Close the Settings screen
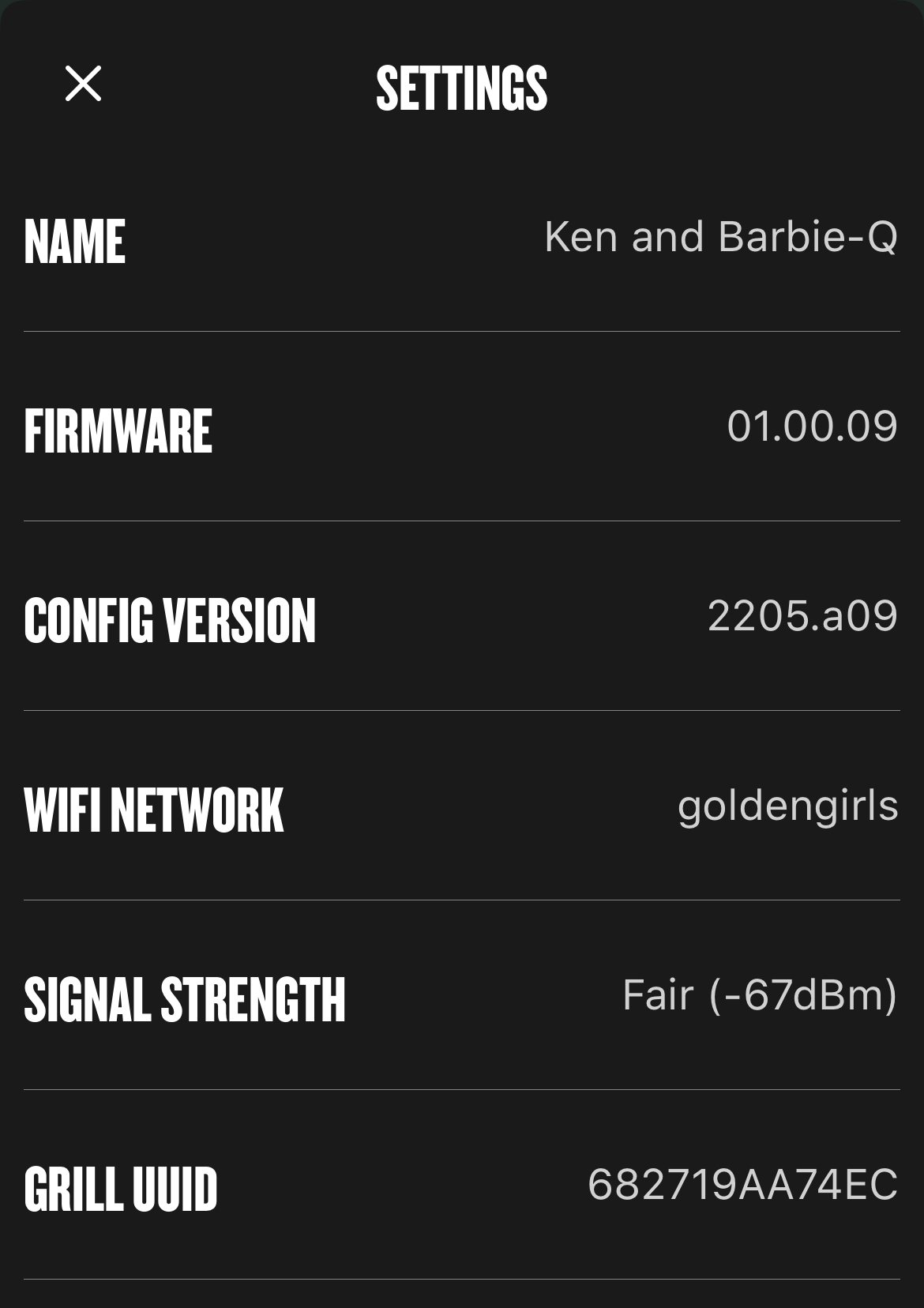This screenshot has width=924, height=1308. pyautogui.click(x=83, y=84)
